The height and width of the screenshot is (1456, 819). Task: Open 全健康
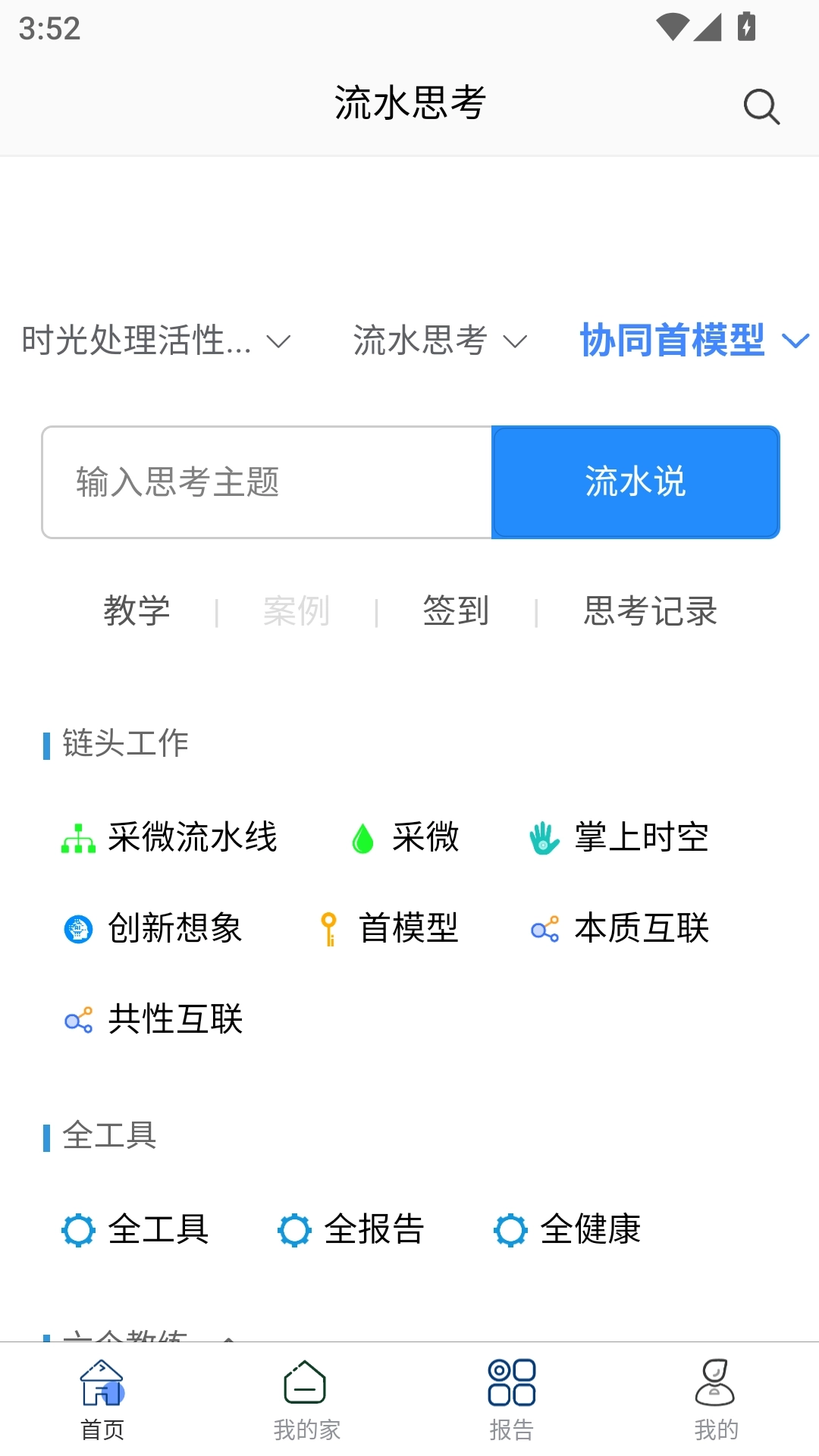[565, 1230]
